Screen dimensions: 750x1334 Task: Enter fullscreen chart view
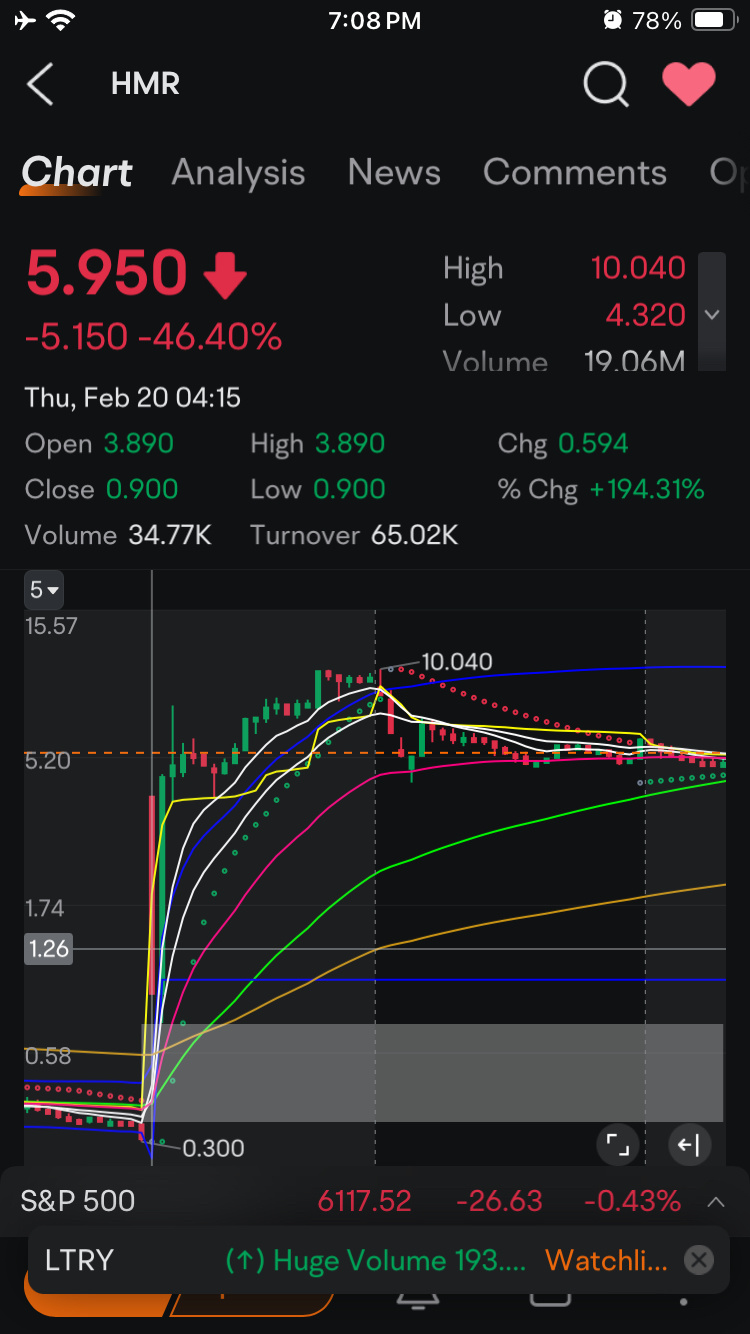618,1145
